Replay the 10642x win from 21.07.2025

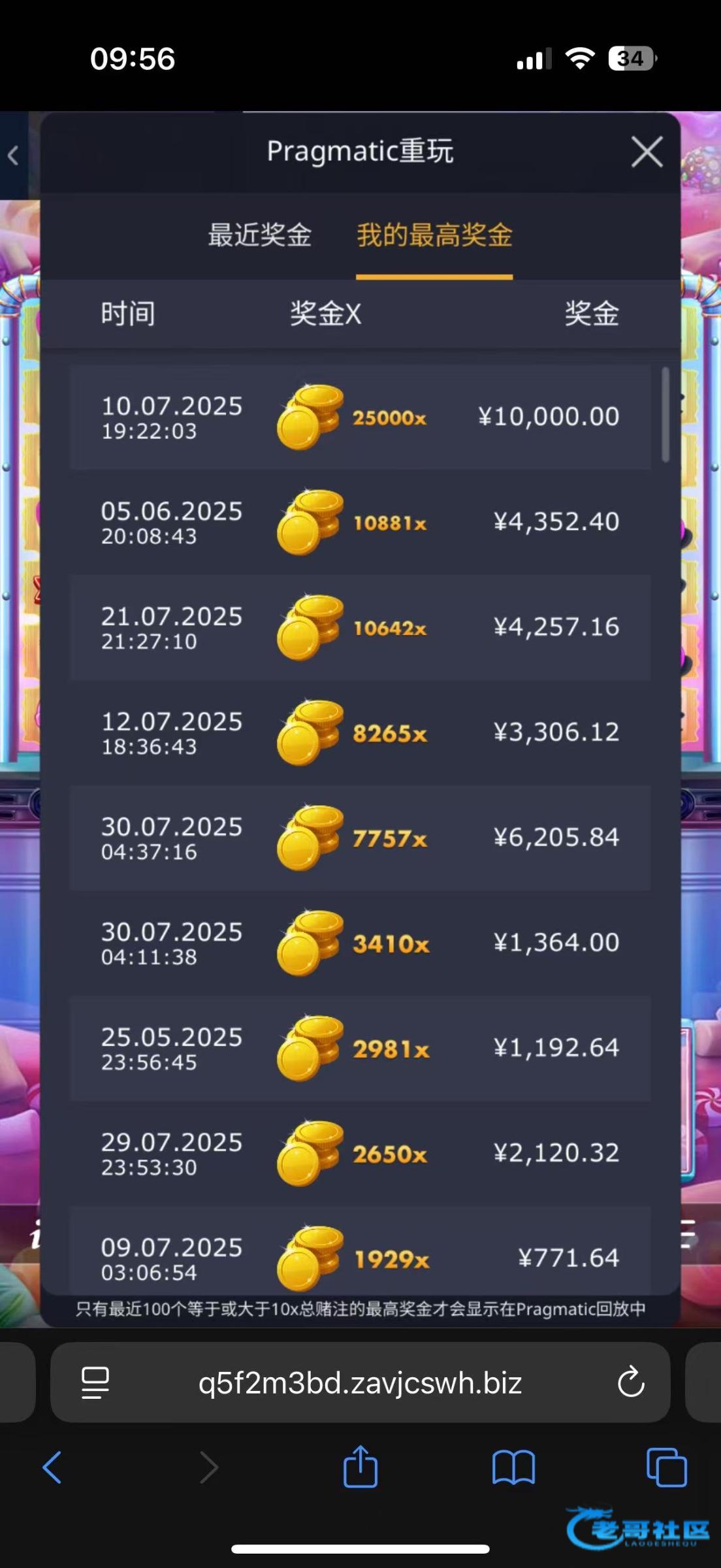pos(360,627)
